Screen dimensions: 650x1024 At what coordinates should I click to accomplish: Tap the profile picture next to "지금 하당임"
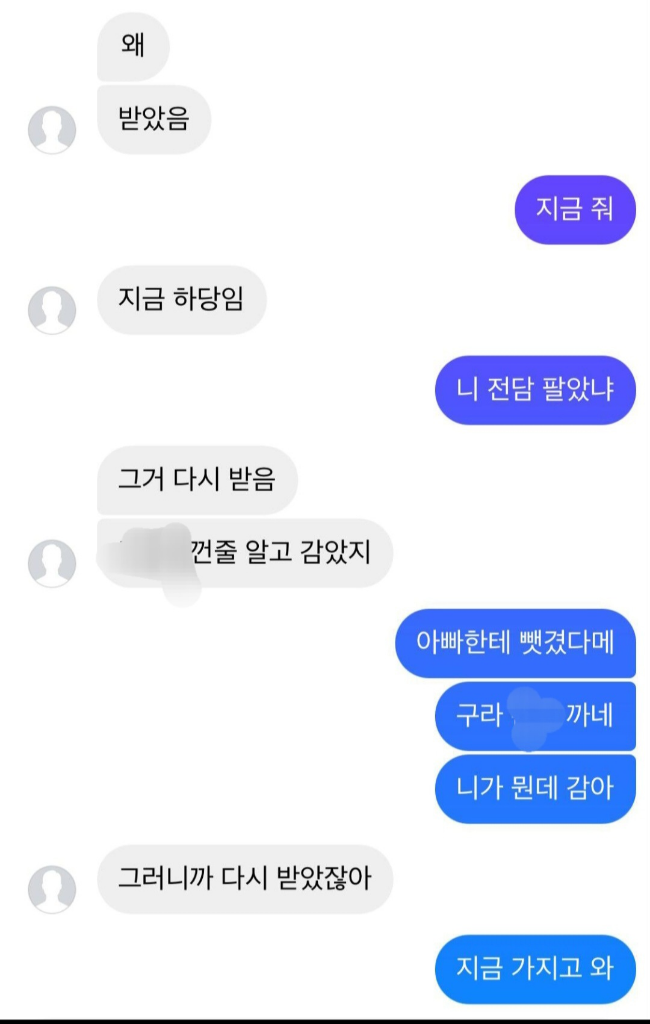[52, 310]
